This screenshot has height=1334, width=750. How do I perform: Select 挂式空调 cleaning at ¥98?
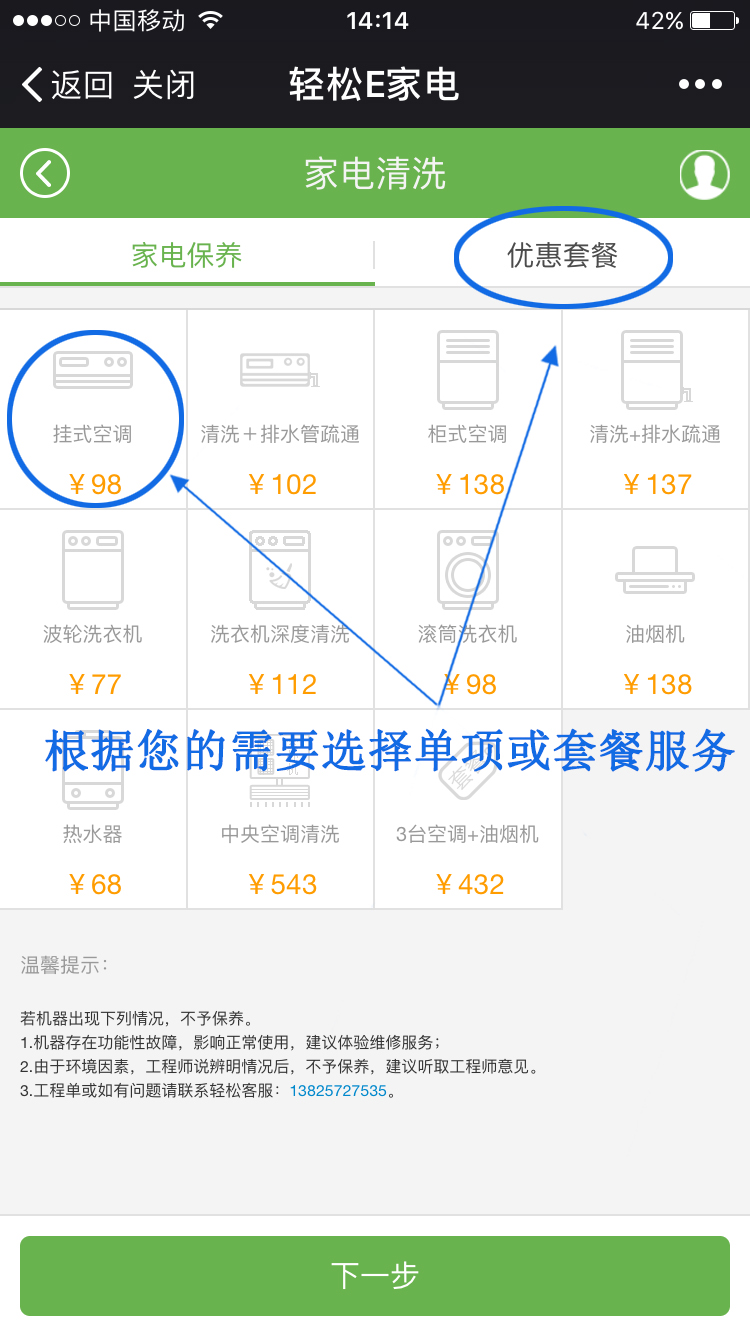click(93, 410)
